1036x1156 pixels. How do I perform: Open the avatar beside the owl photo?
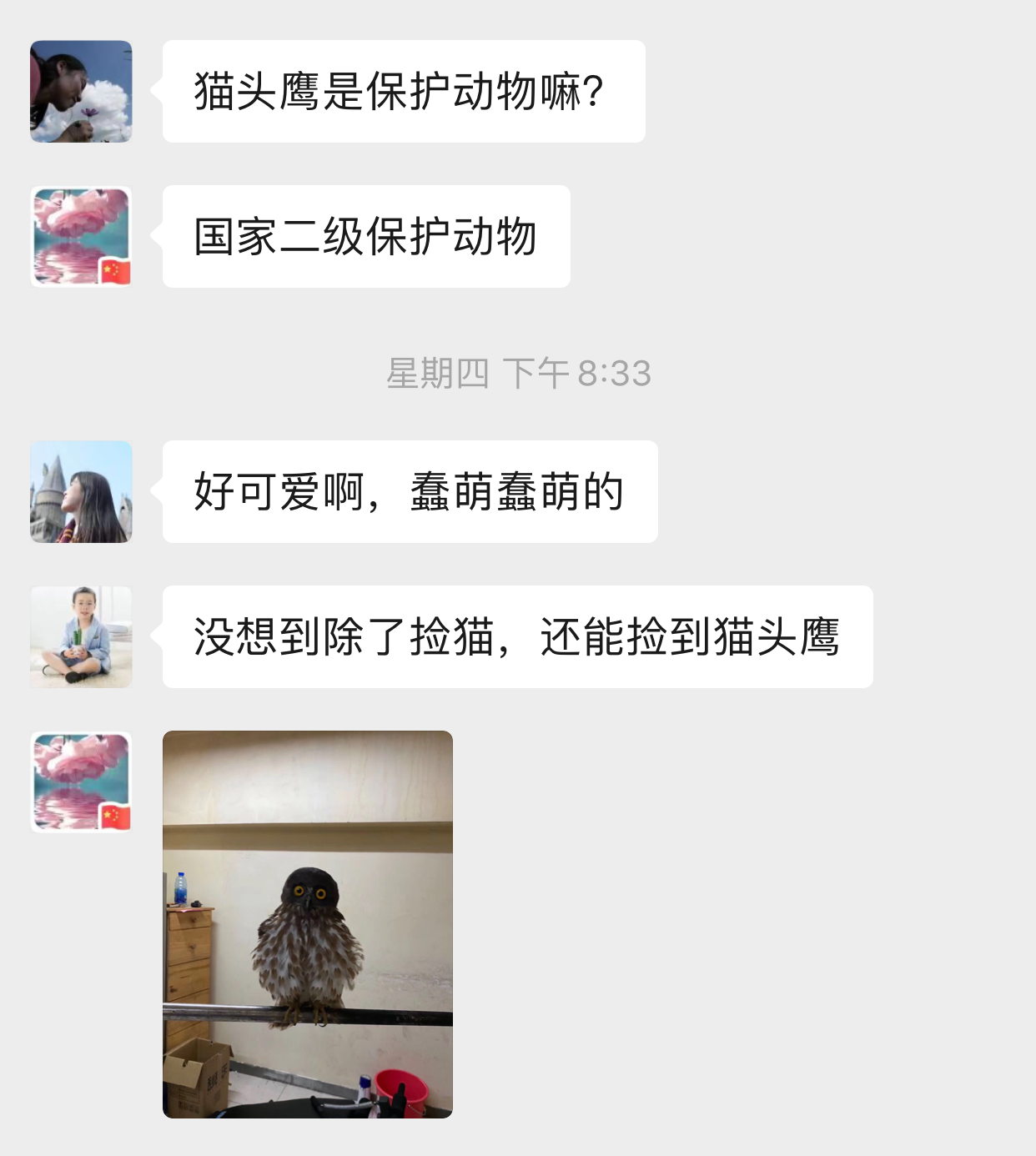click(x=81, y=782)
